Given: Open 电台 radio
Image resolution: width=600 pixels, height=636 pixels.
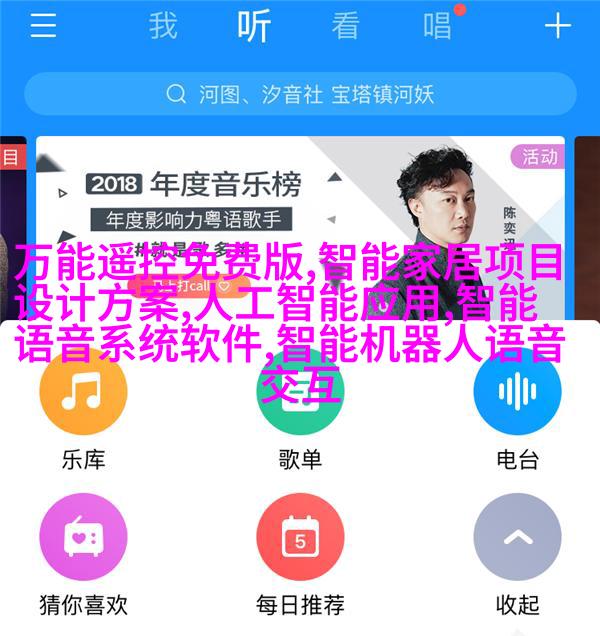Looking at the screenshot, I should click(x=517, y=395).
